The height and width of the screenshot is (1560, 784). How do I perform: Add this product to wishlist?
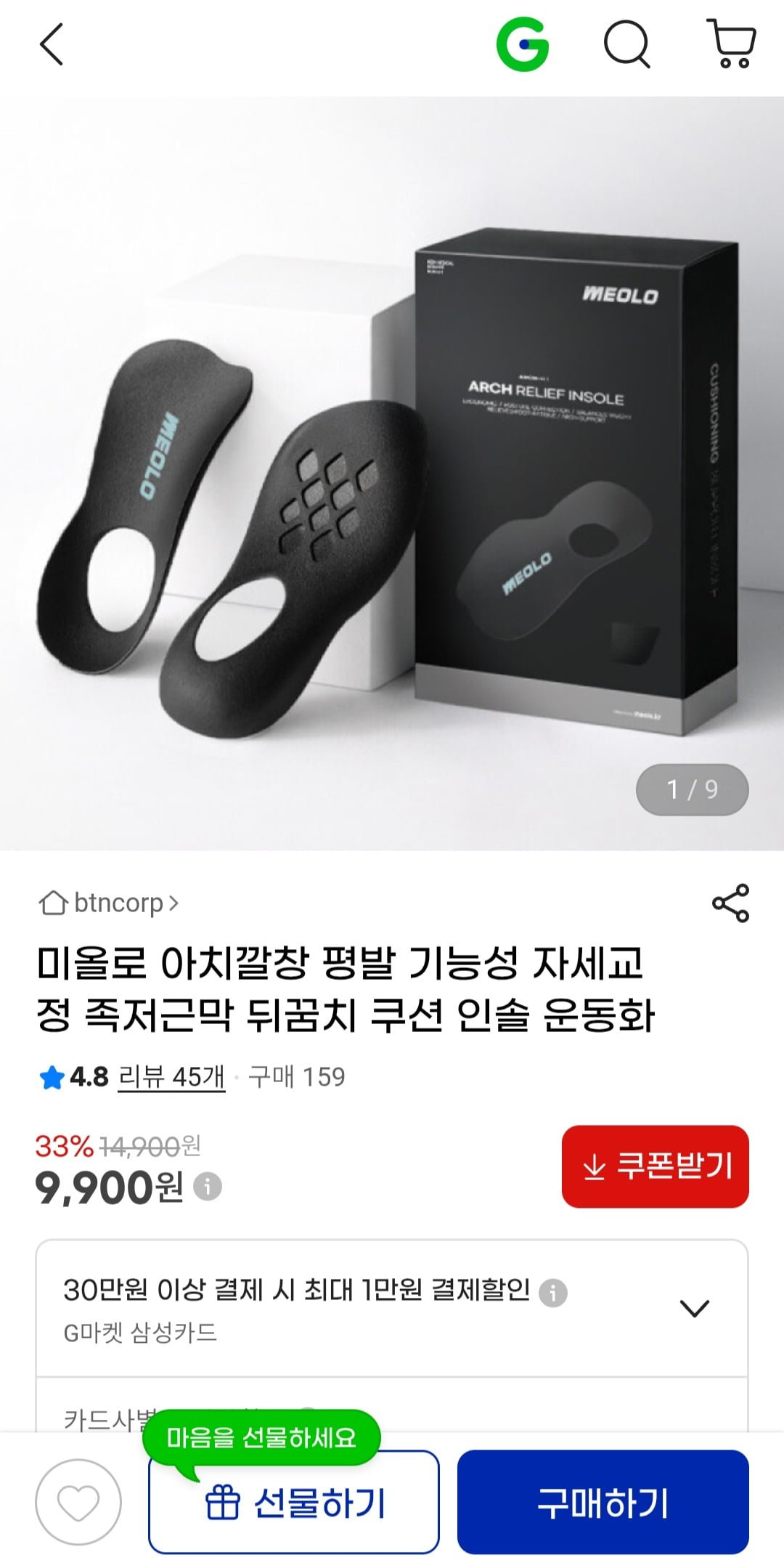click(78, 1502)
